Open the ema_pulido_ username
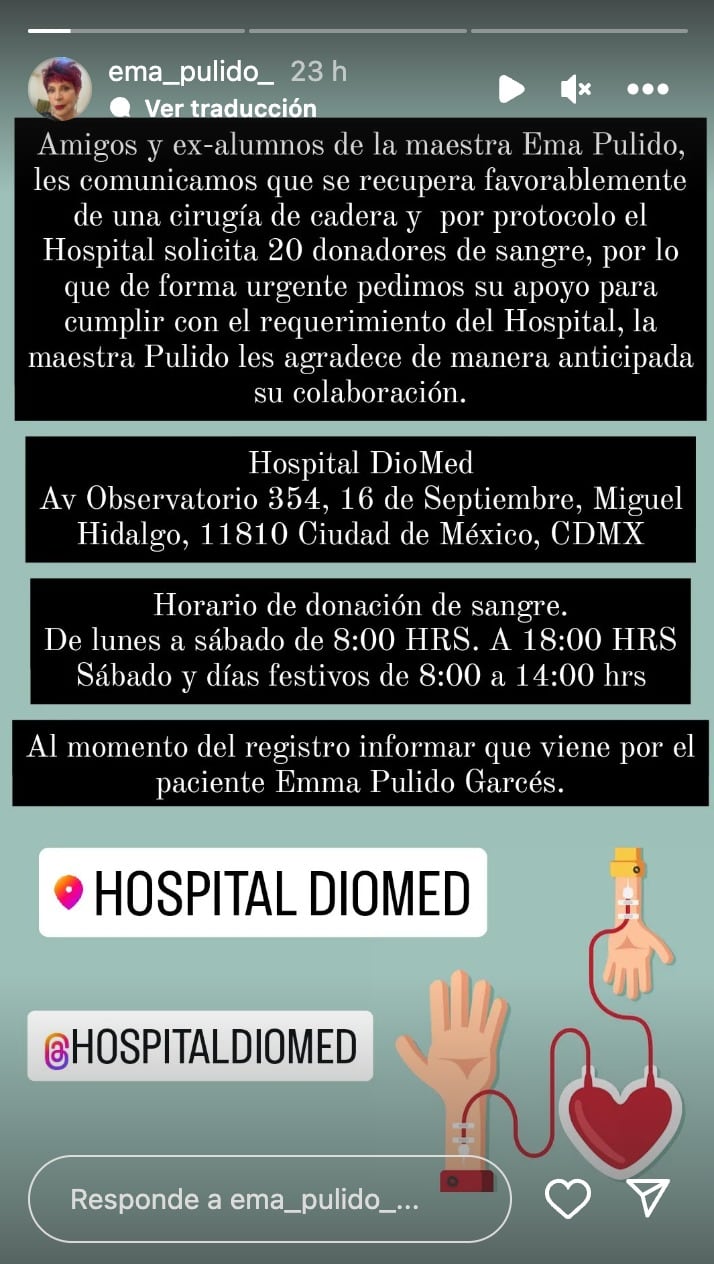The height and width of the screenshot is (1264, 714). click(191, 72)
